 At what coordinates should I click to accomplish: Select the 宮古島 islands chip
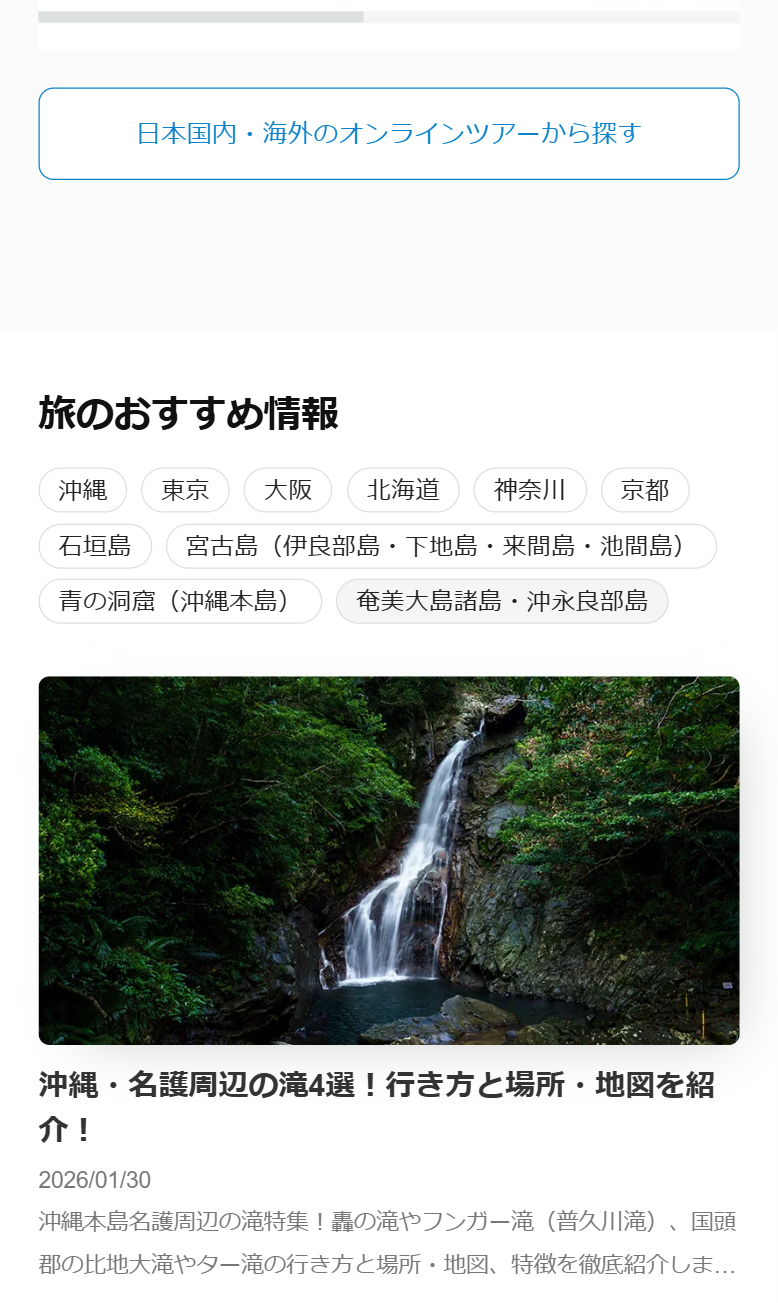click(x=441, y=546)
